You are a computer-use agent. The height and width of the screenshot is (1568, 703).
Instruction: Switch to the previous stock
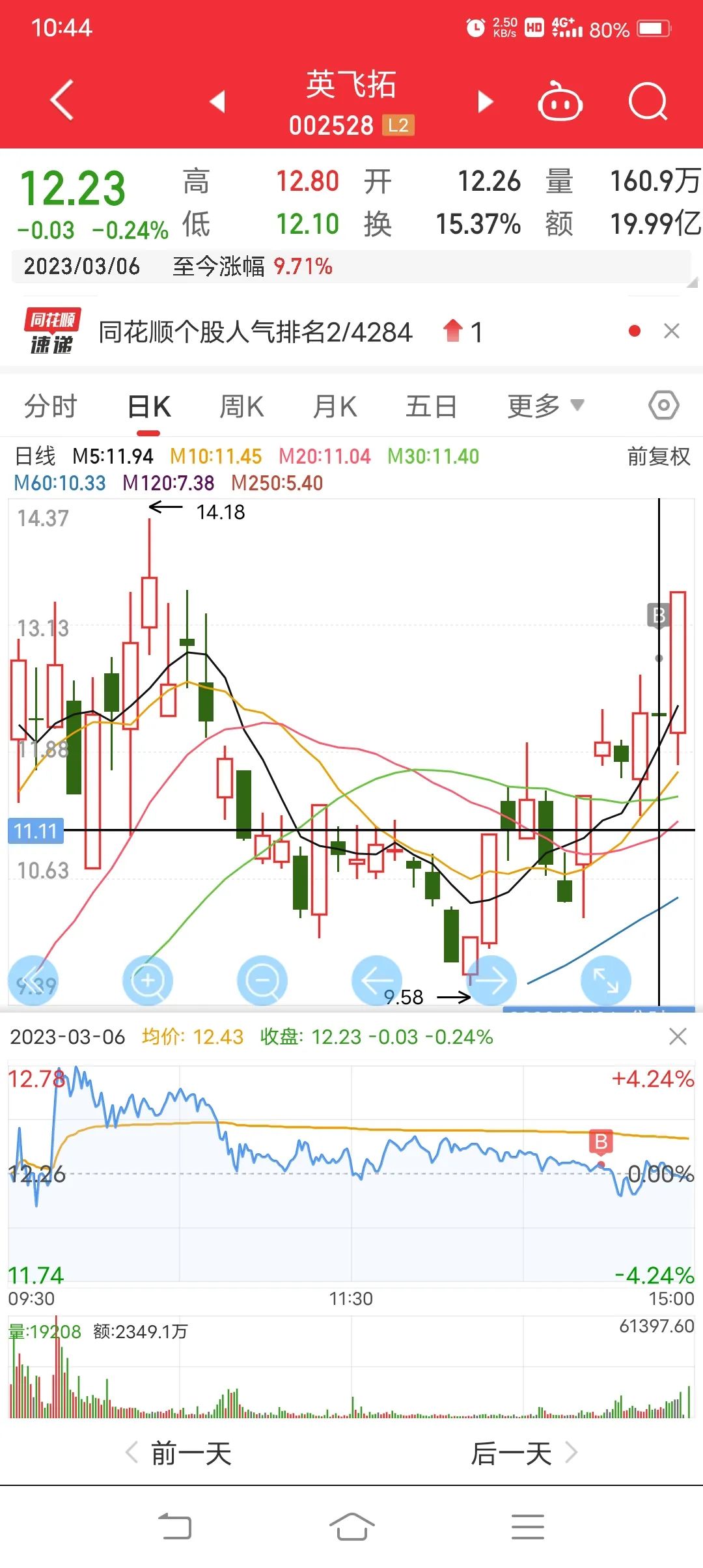tap(217, 102)
